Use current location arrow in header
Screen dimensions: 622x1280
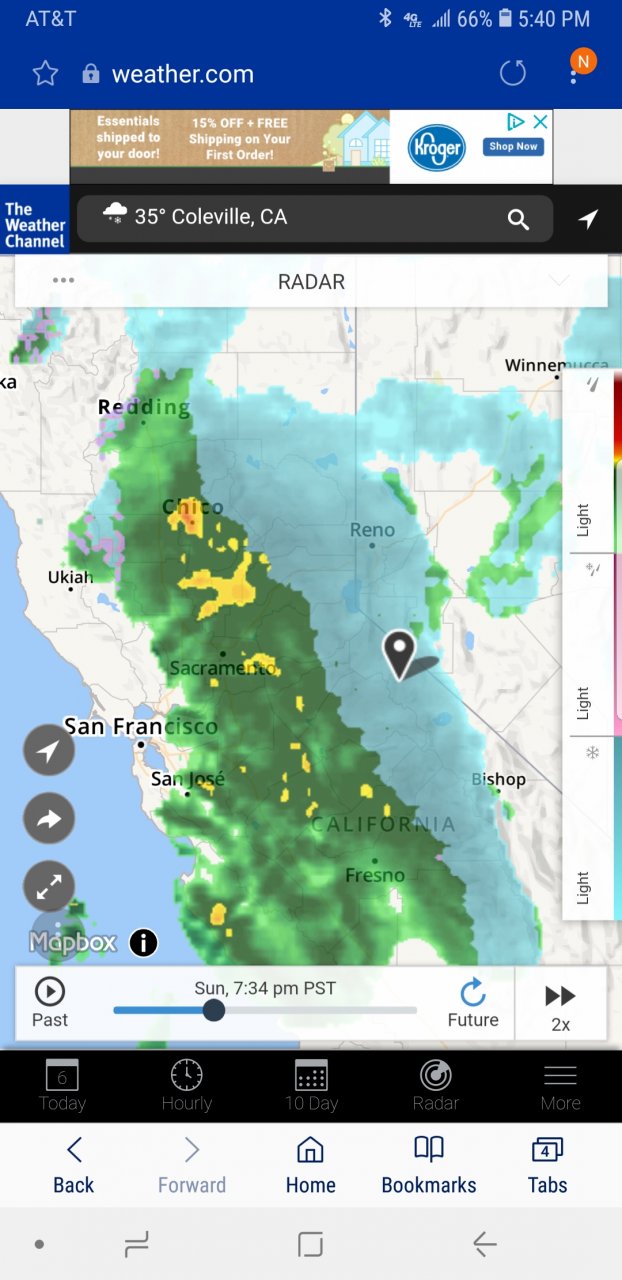pyautogui.click(x=588, y=219)
